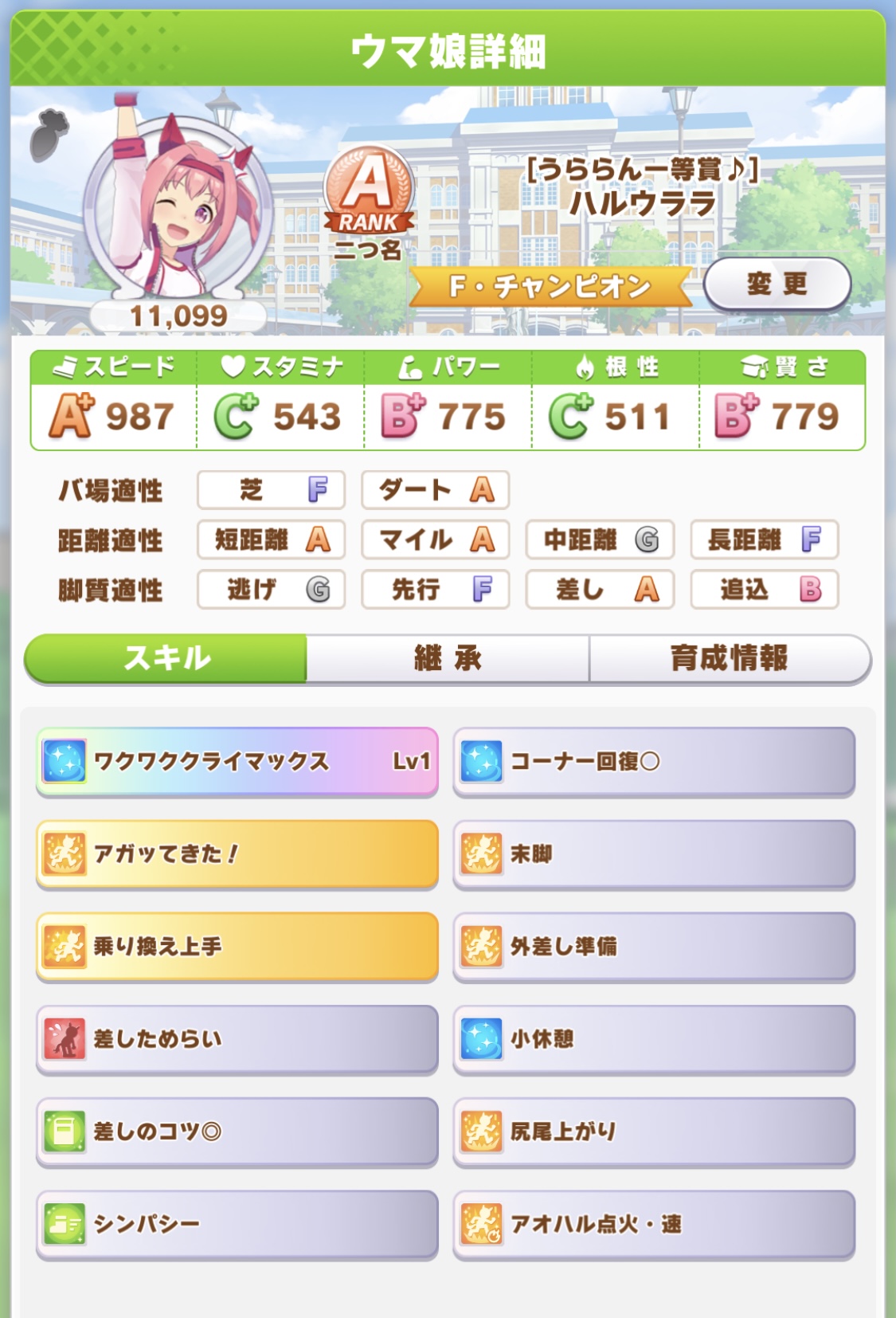
Task: View the 尻尾上がり skill details
Action: (653, 1131)
